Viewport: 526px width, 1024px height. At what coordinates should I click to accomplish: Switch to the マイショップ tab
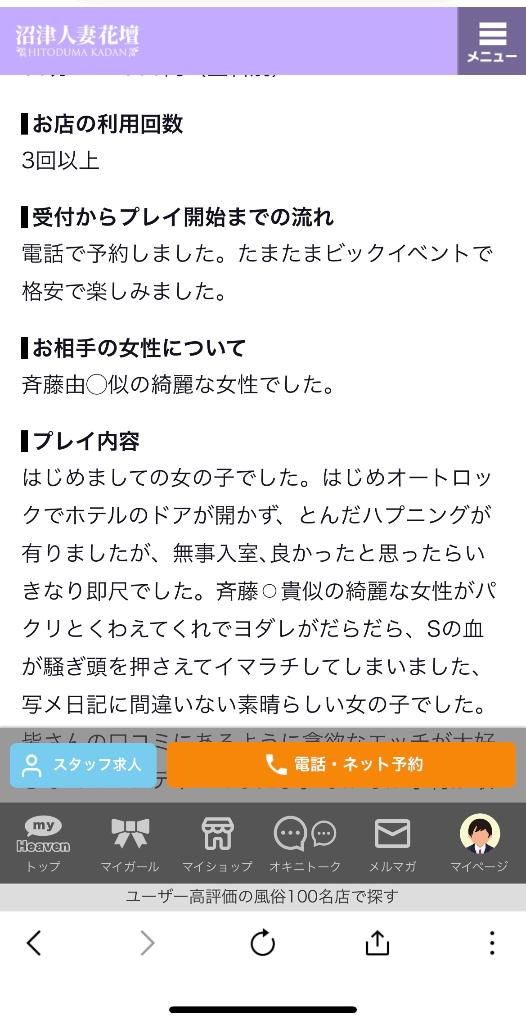click(217, 843)
